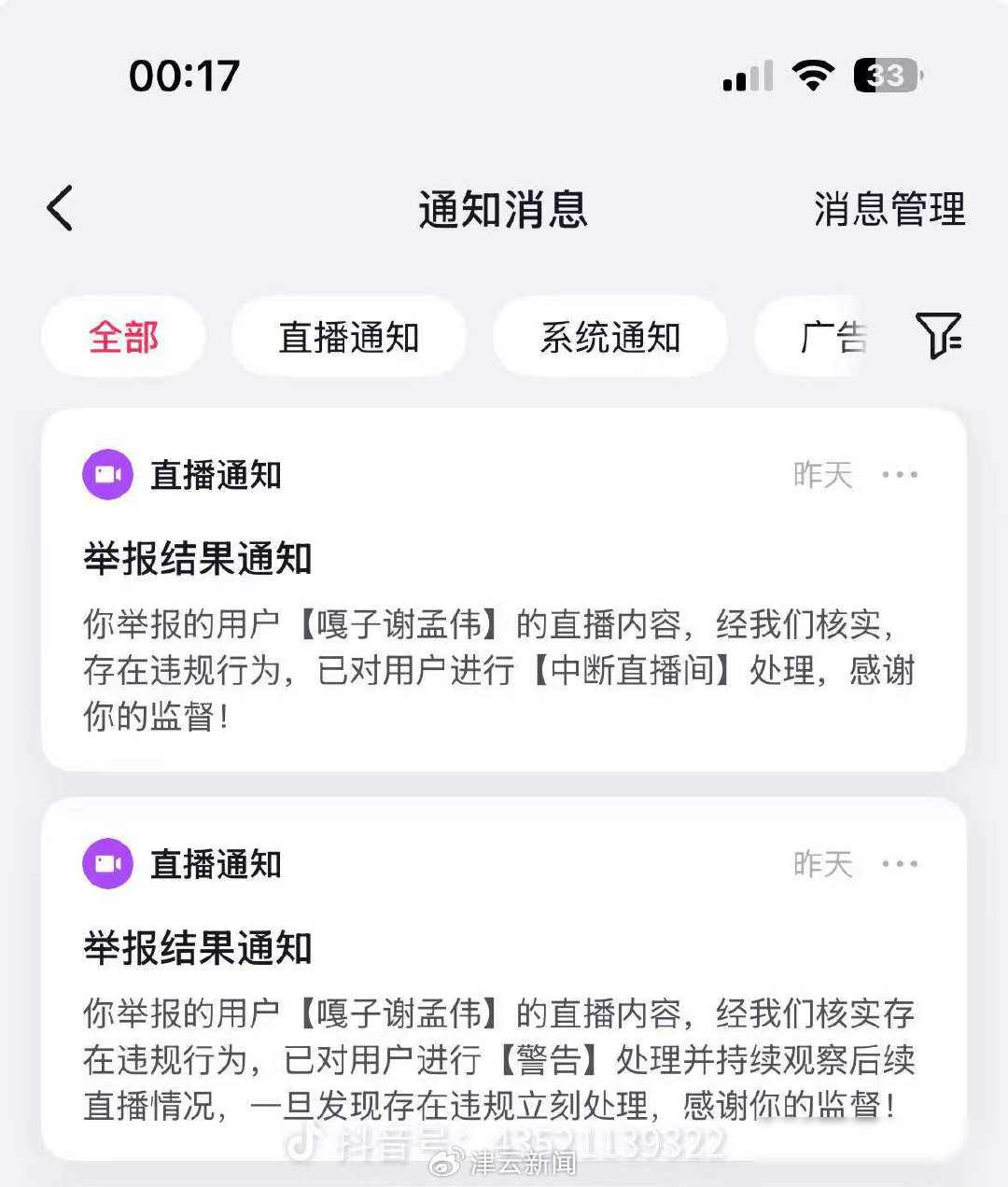Open the partially visible 广告 tab
Viewport: 1008px width, 1187px height.
tap(835, 337)
